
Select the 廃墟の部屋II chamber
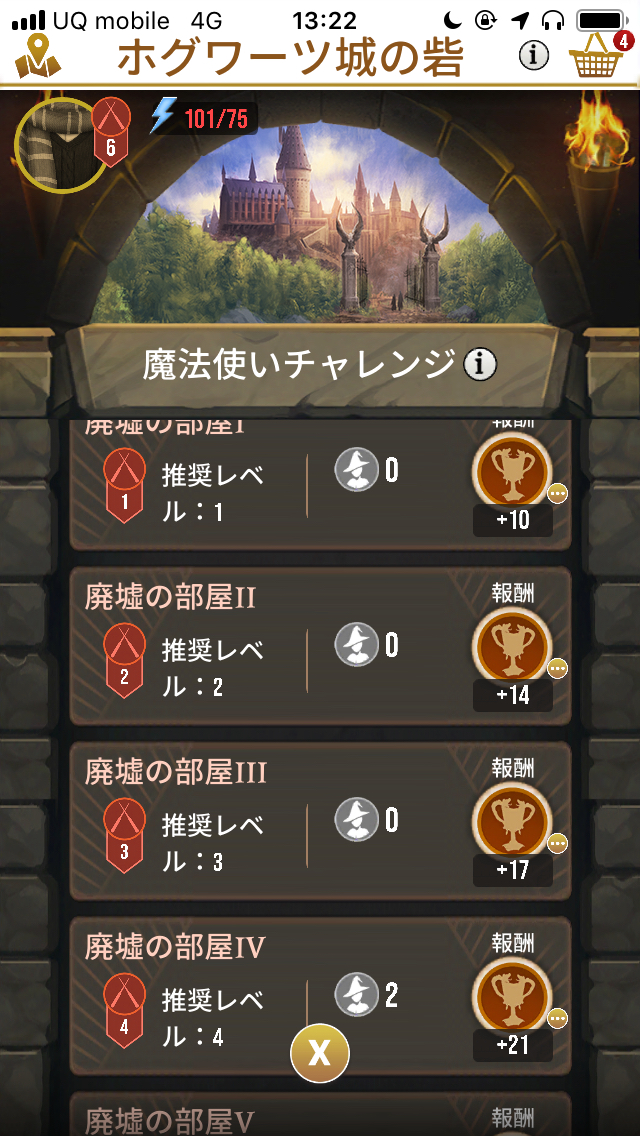250,645
